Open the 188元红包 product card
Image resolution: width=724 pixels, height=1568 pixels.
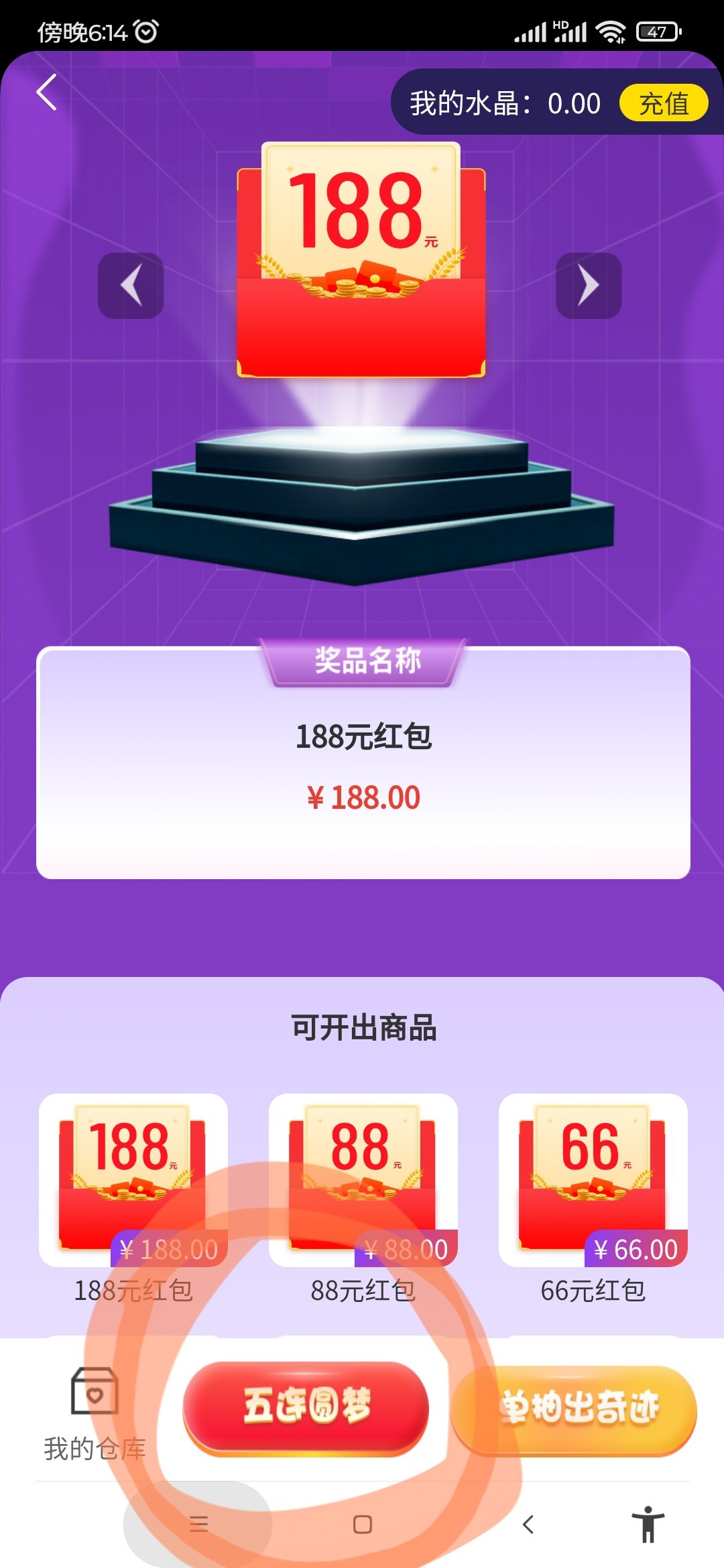pos(133,1181)
